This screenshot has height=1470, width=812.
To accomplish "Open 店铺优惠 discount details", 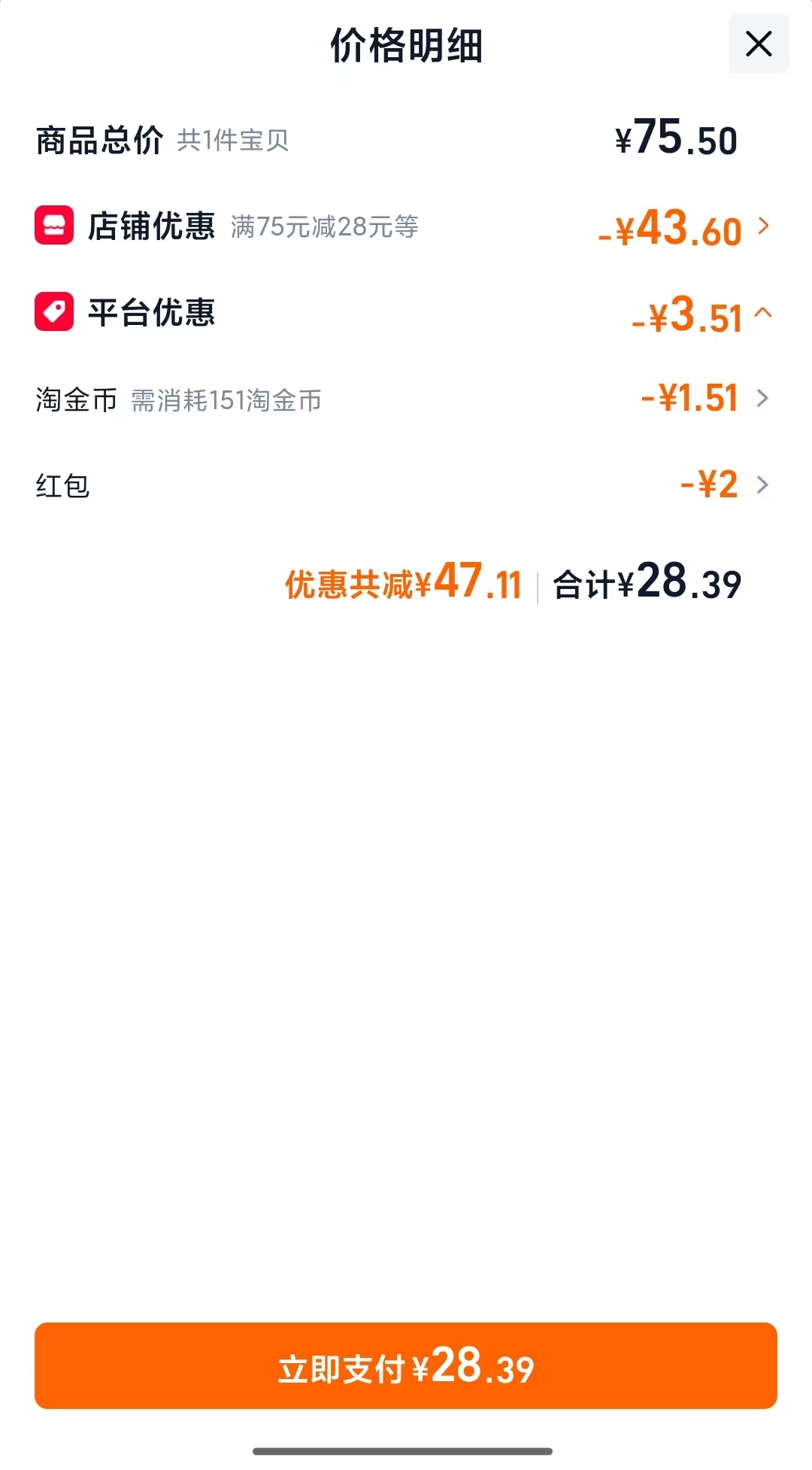I will pos(404,226).
